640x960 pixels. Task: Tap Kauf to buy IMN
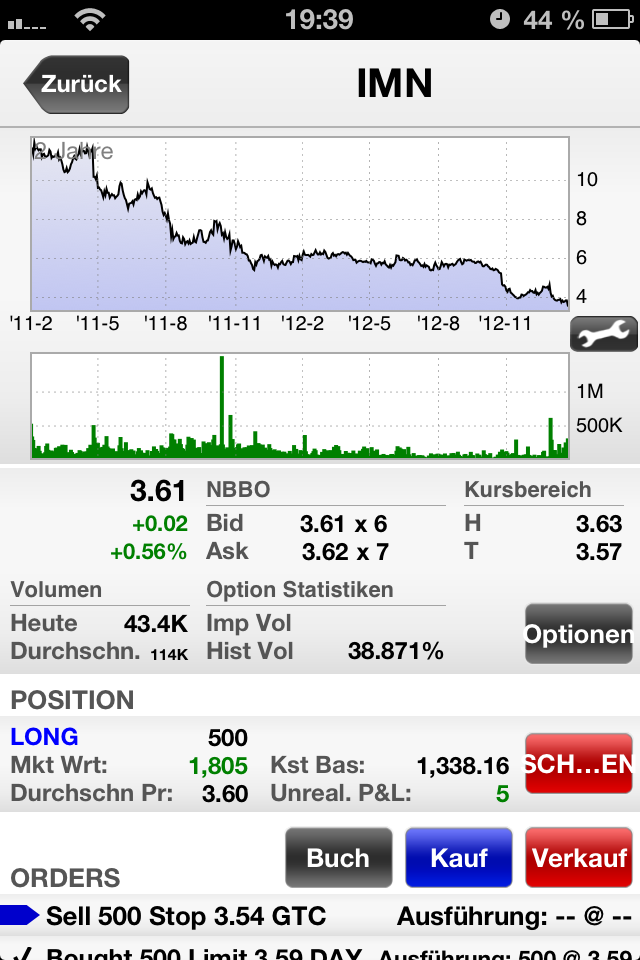pyautogui.click(x=458, y=858)
